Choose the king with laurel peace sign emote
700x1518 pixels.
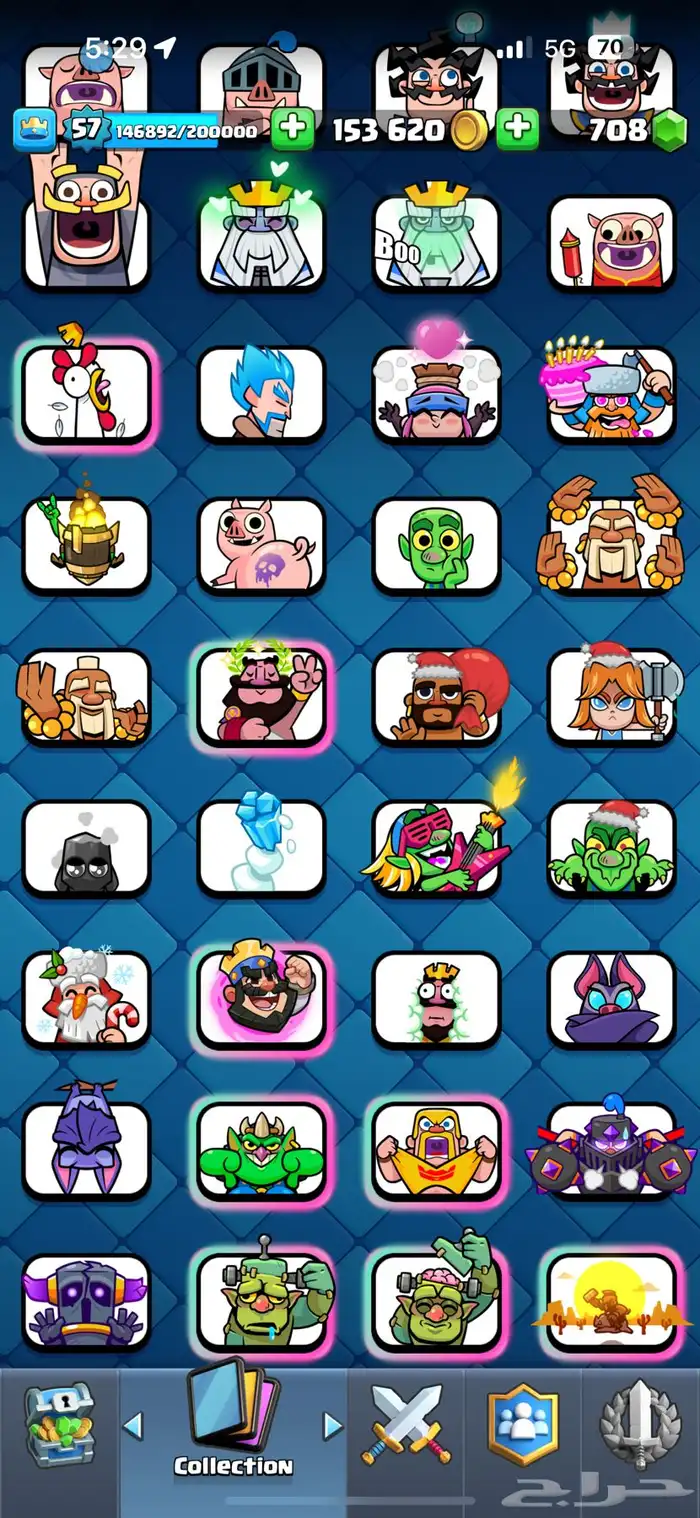[x=261, y=696]
